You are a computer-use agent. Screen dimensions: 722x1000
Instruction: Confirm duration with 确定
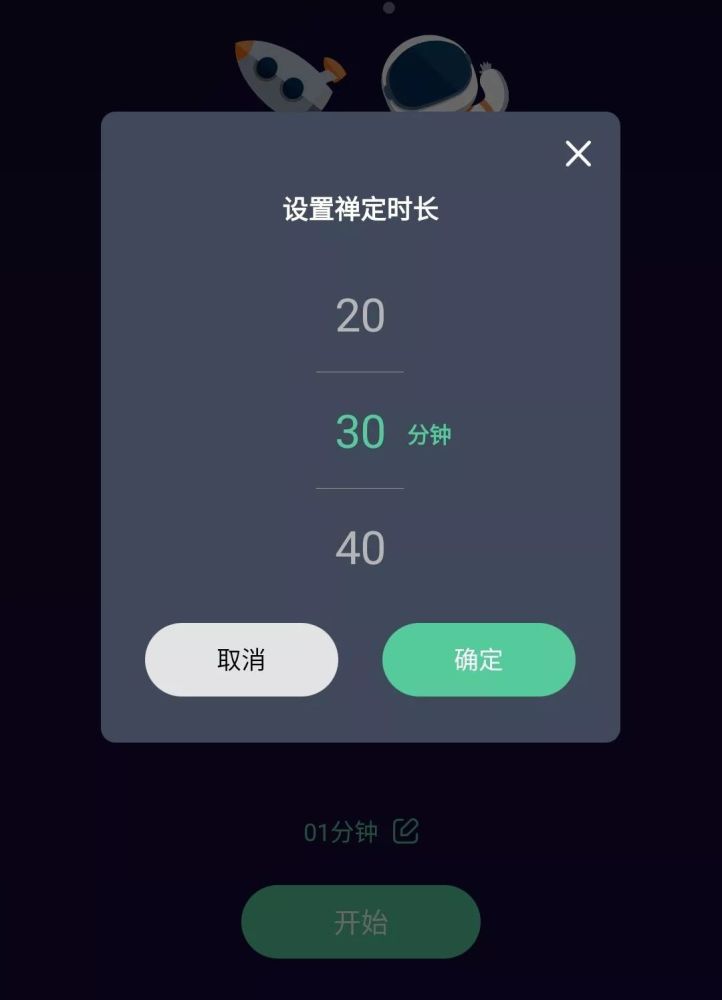[478, 660]
